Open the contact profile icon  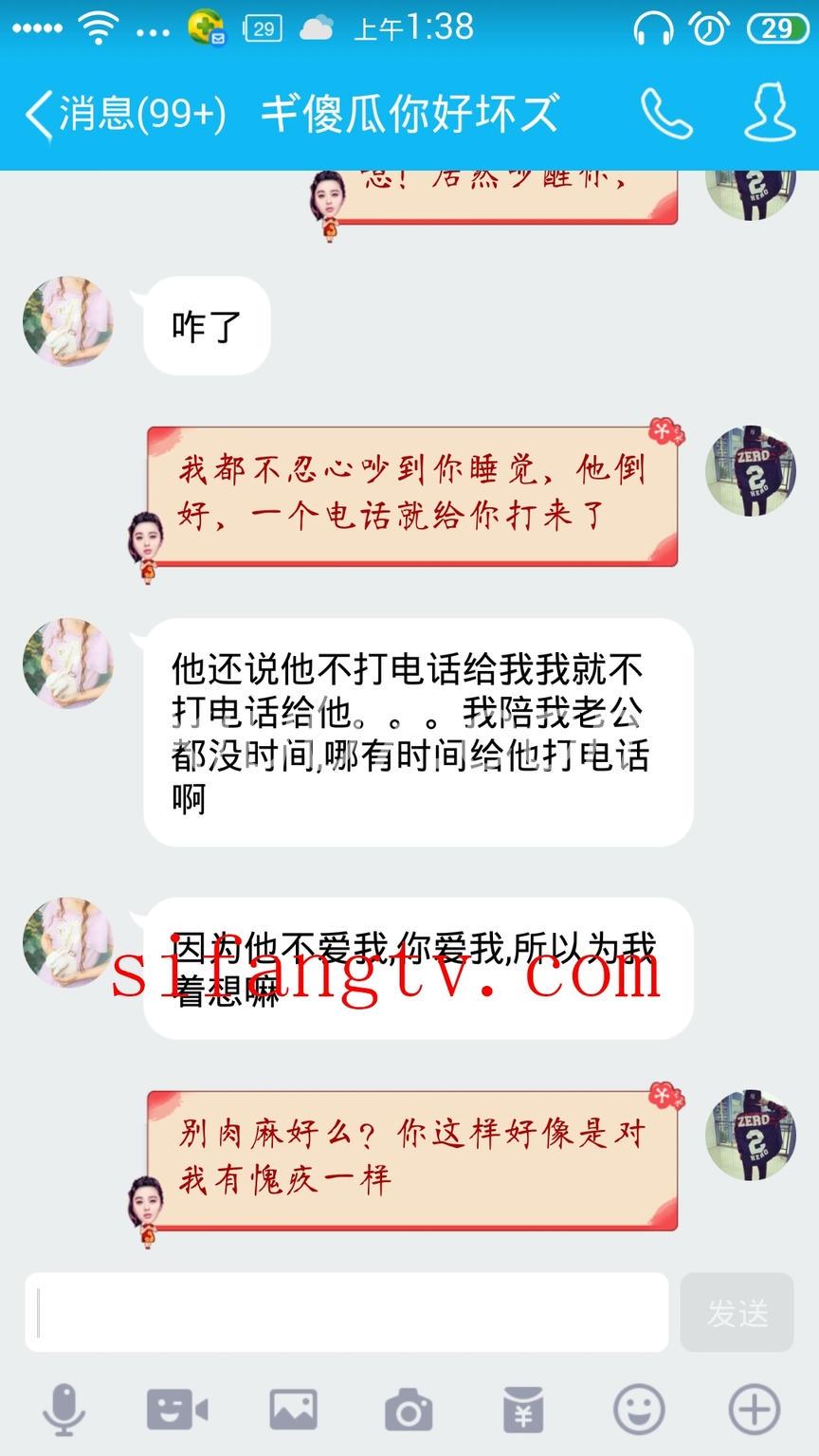[769, 114]
